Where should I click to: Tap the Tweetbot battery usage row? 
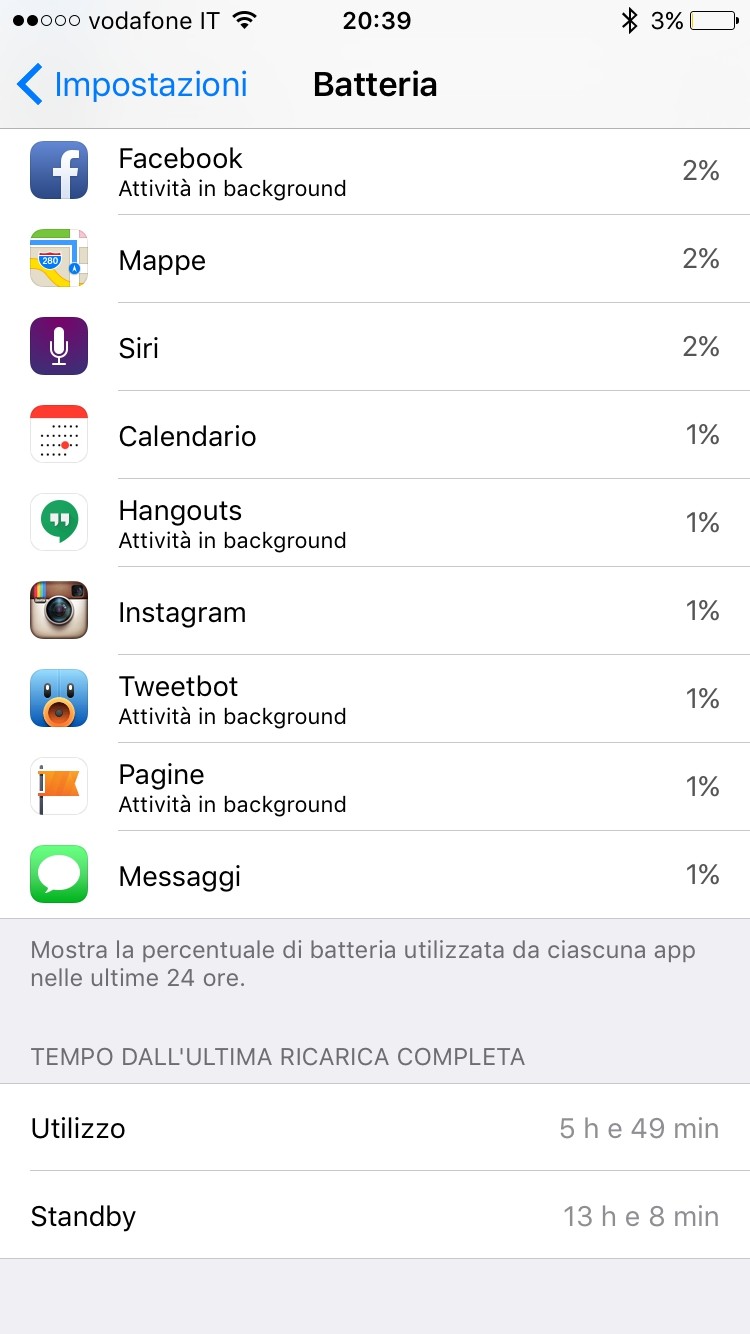coord(375,699)
